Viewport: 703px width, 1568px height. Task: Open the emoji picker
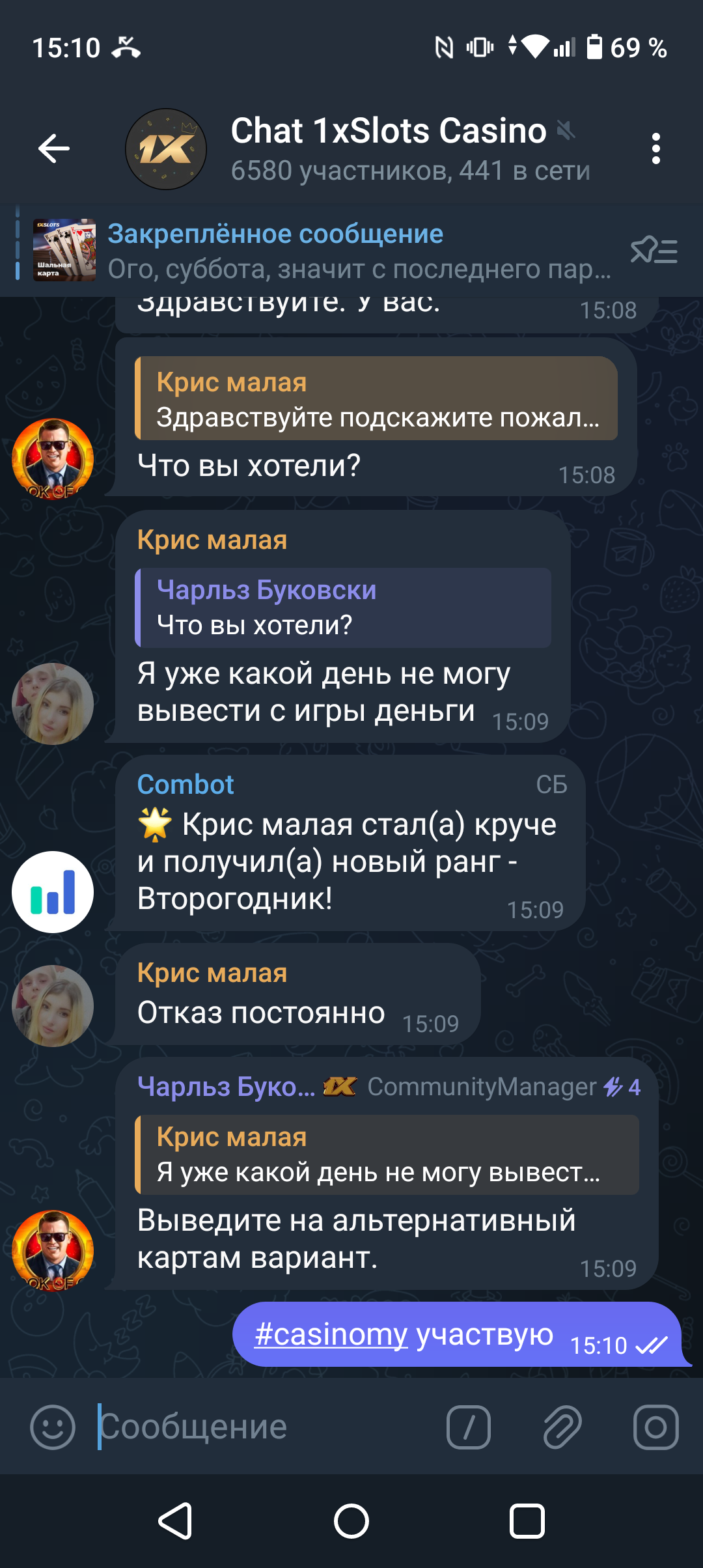[53, 1427]
